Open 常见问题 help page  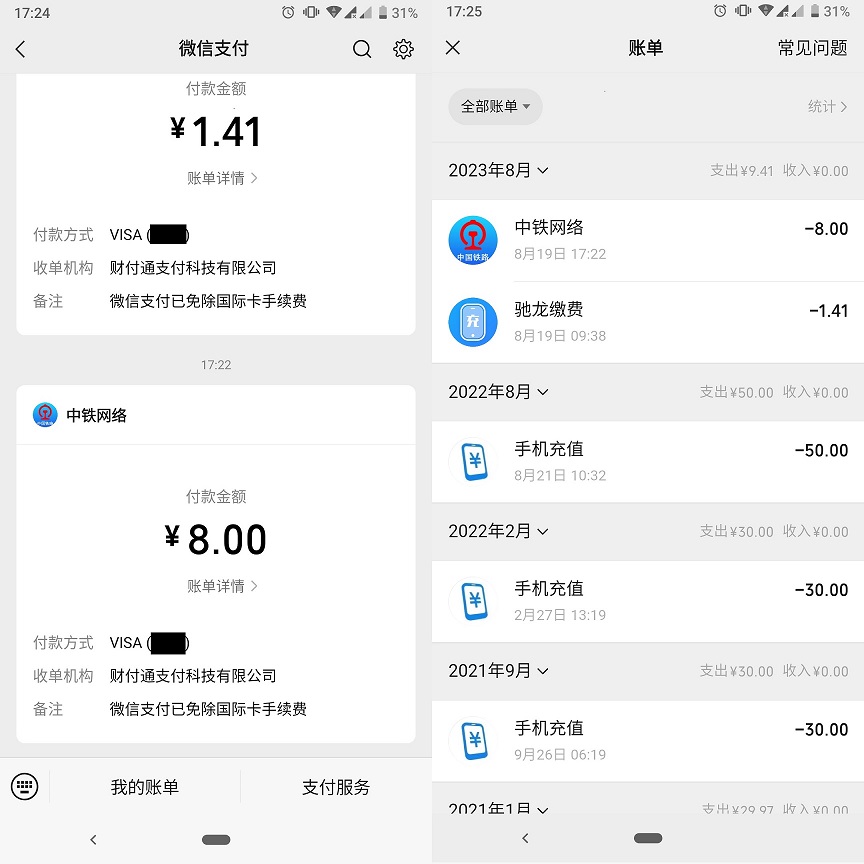[x=812, y=48]
